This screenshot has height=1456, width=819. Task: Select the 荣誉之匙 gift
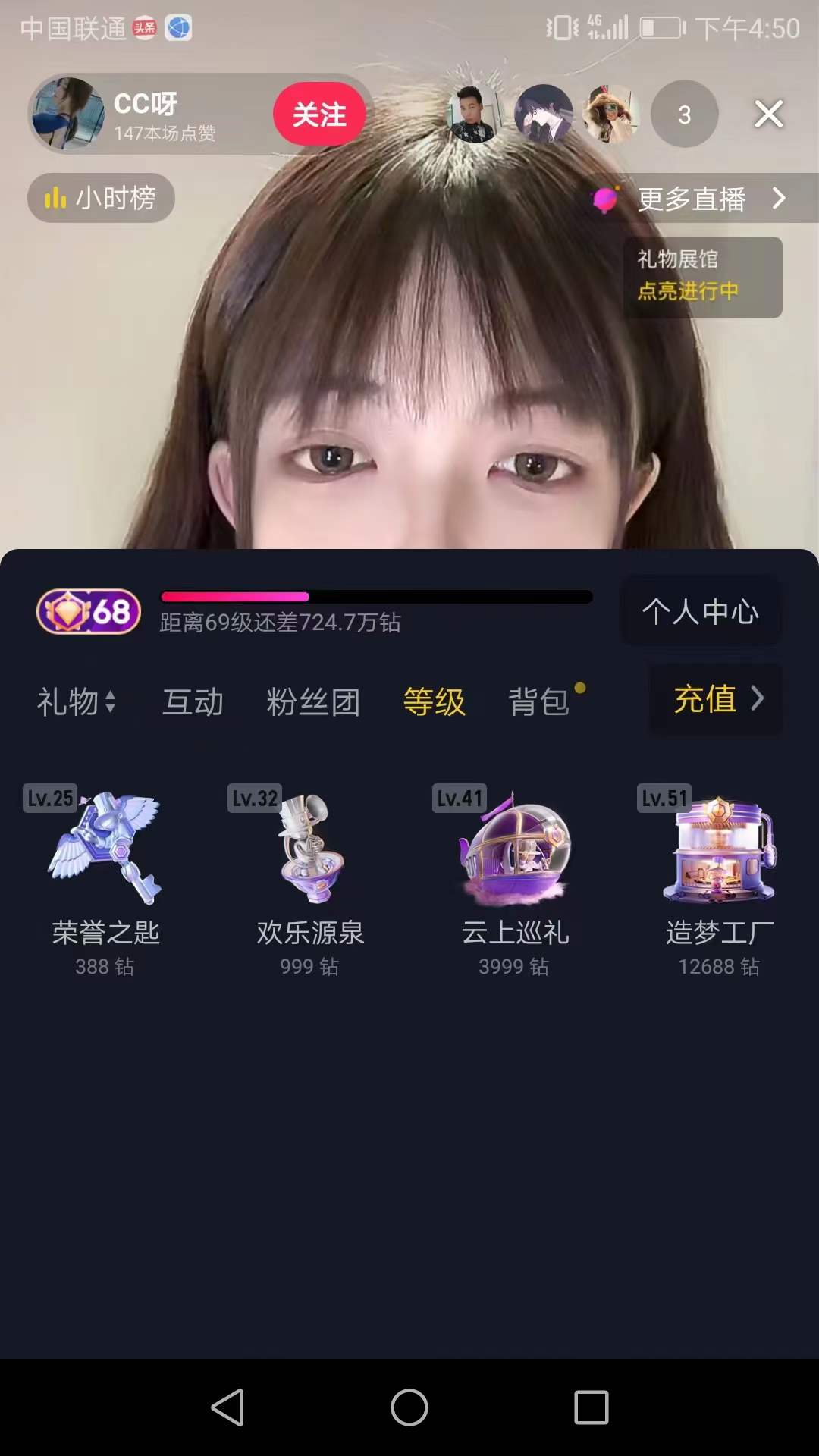pyautogui.click(x=105, y=880)
